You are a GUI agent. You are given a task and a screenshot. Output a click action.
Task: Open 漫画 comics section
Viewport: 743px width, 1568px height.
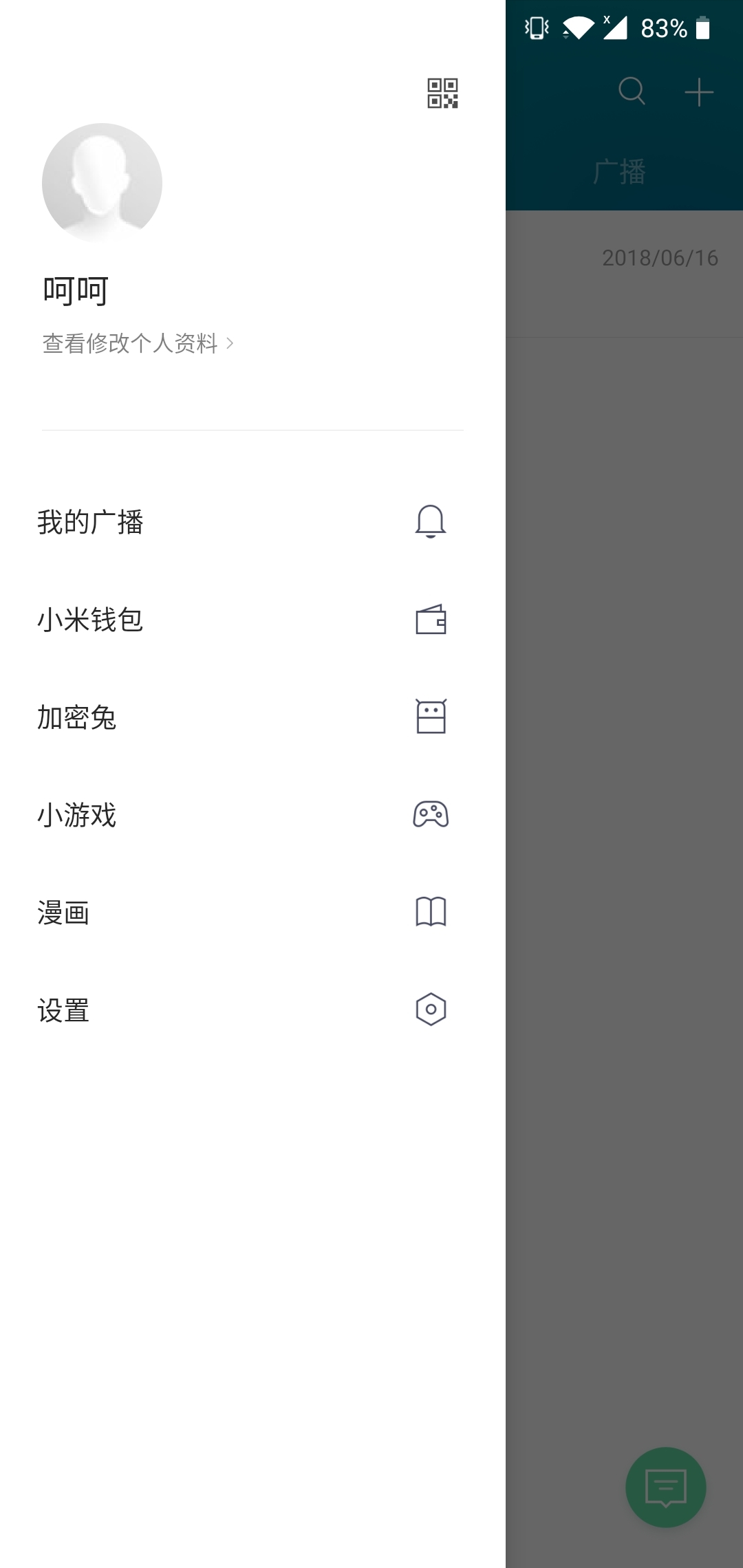click(x=241, y=913)
